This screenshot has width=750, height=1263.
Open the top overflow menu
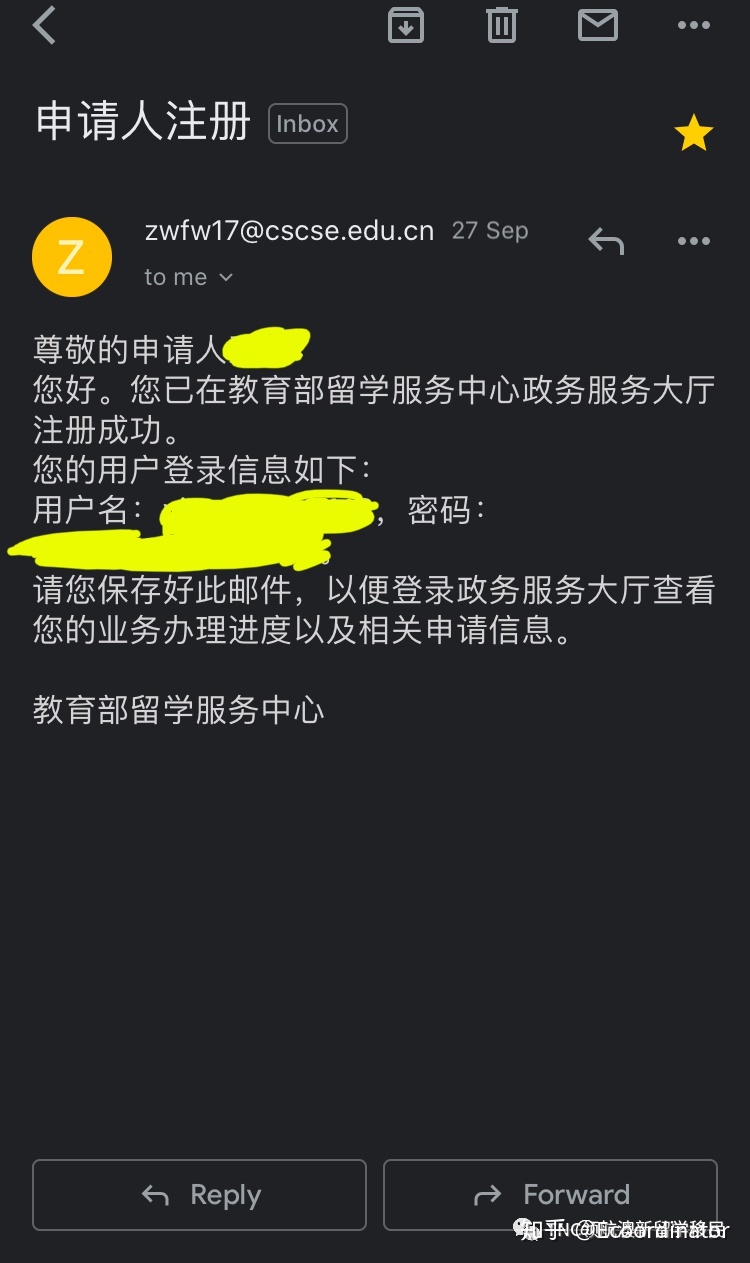click(x=694, y=26)
